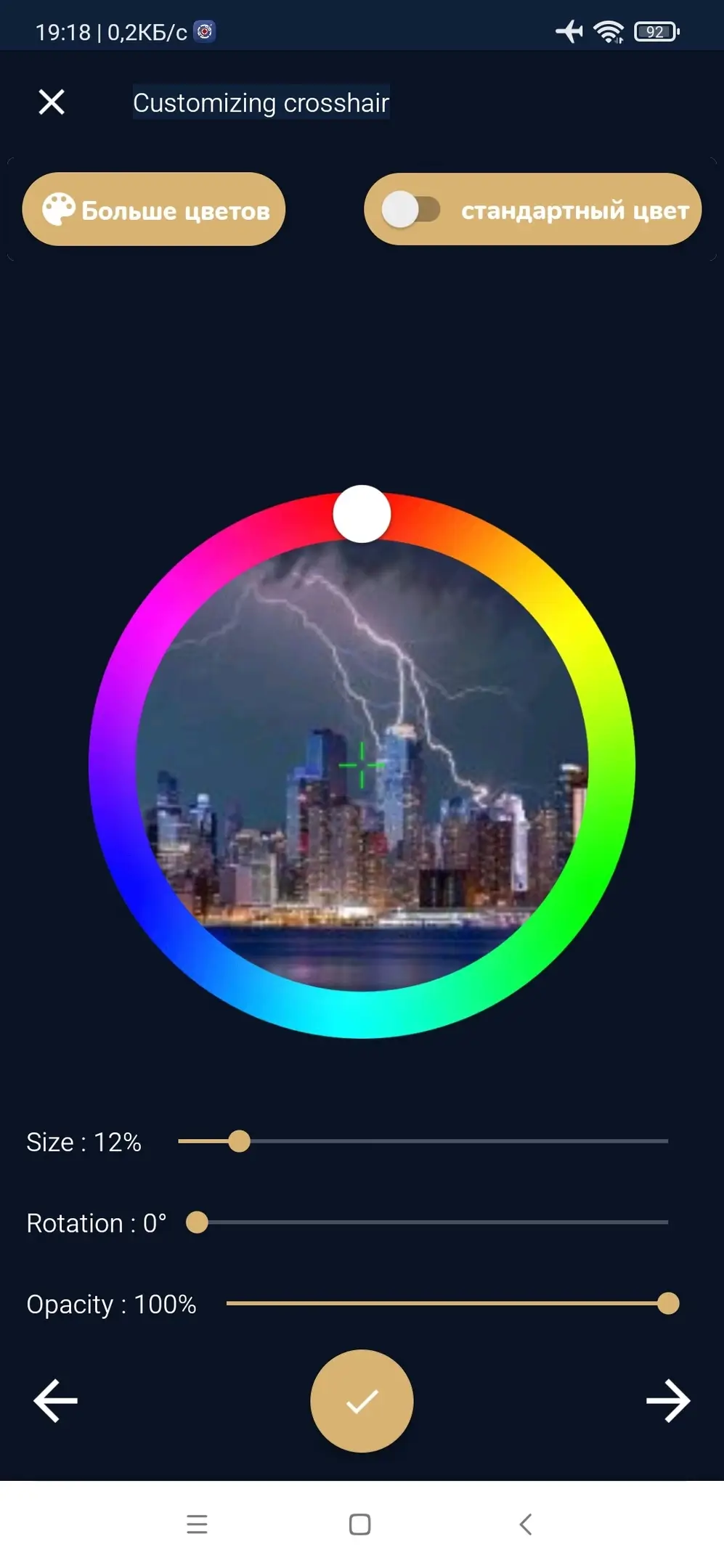Tap the Opacity slider handle

click(667, 1304)
